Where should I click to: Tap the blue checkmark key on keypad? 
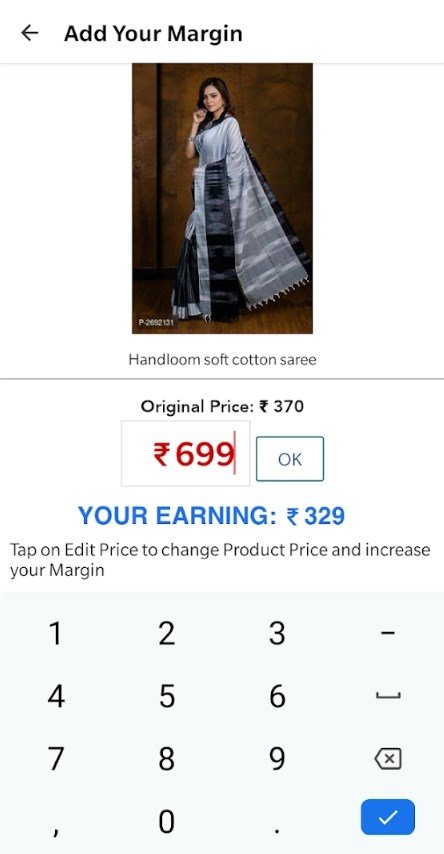[x=388, y=816]
